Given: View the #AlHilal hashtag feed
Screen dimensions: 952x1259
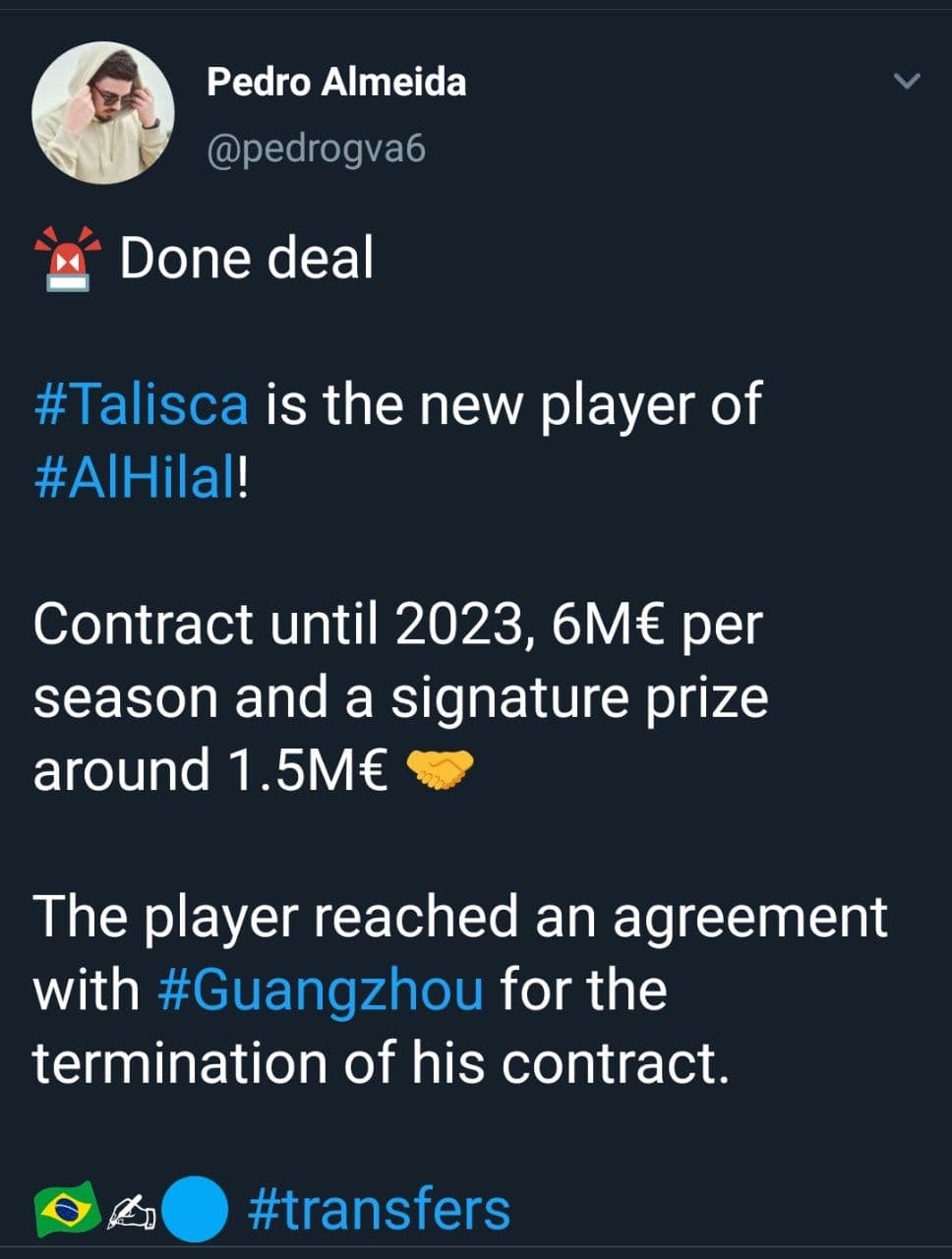Looking at the screenshot, I should pos(135,476).
